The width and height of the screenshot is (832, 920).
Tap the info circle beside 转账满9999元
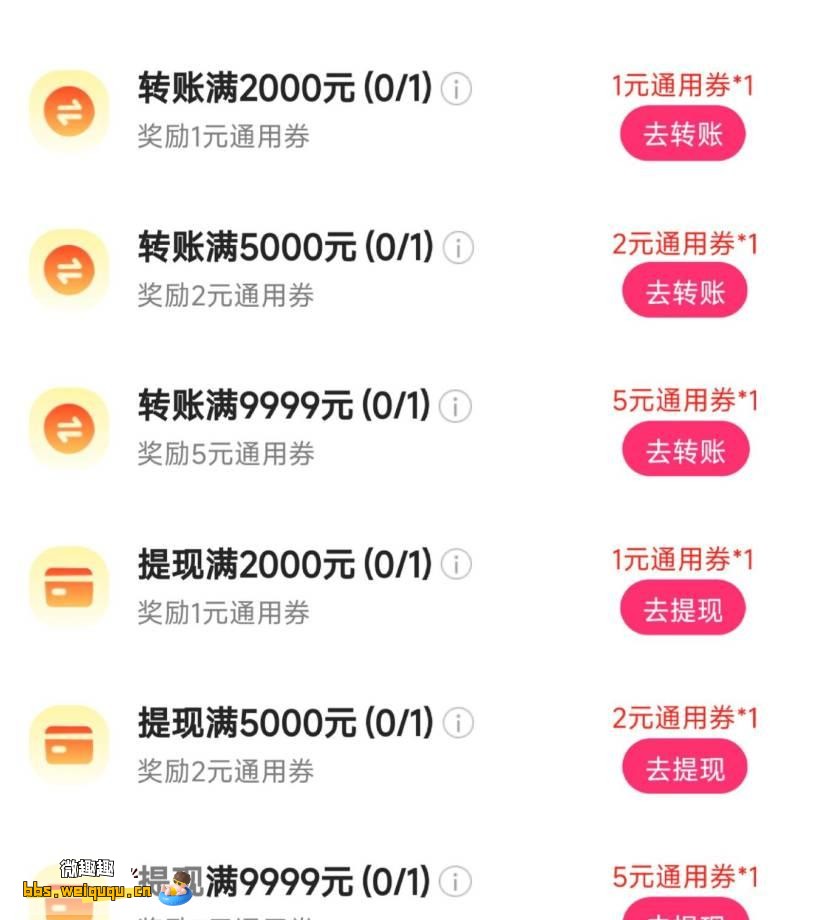tap(456, 406)
